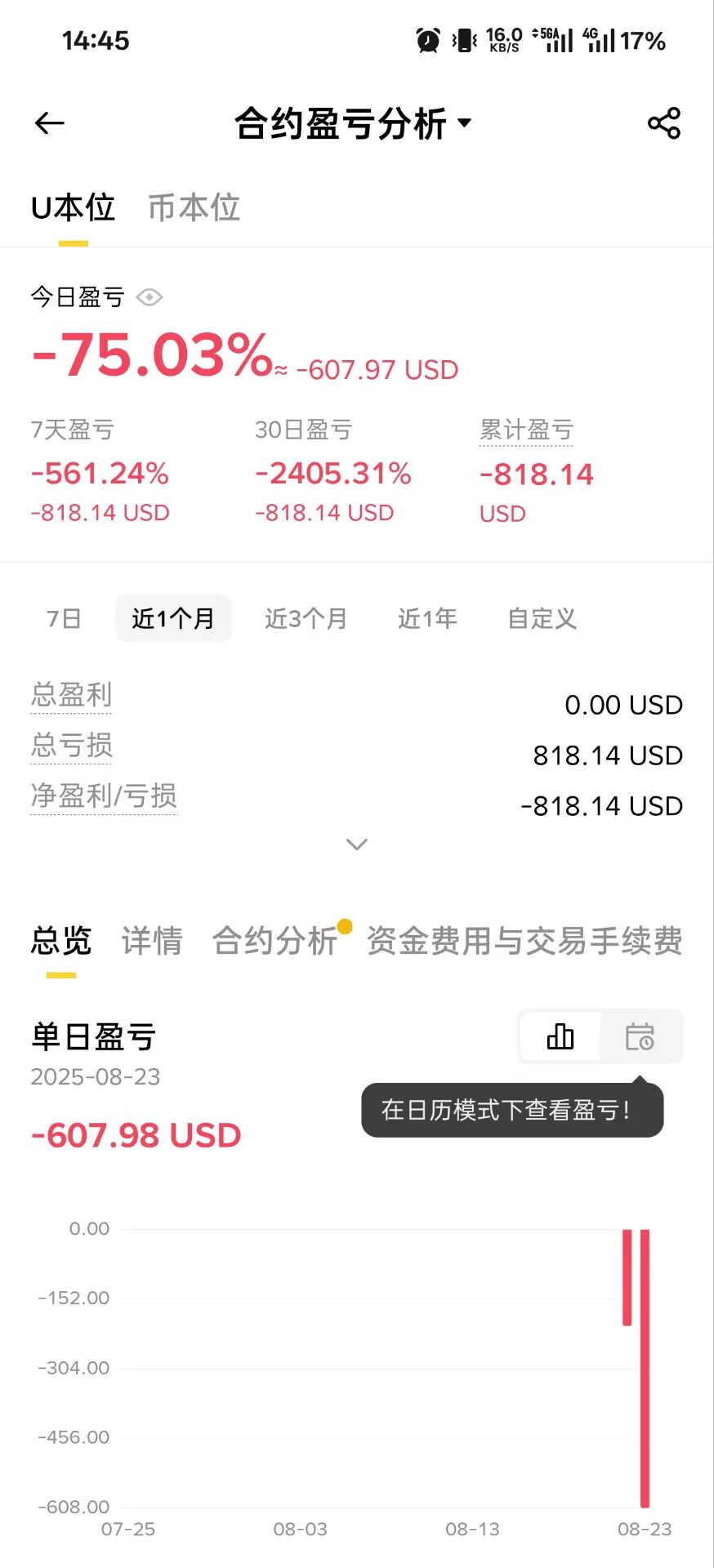714x1568 pixels.
Task: Share the PnL analysis
Action: coord(663,123)
